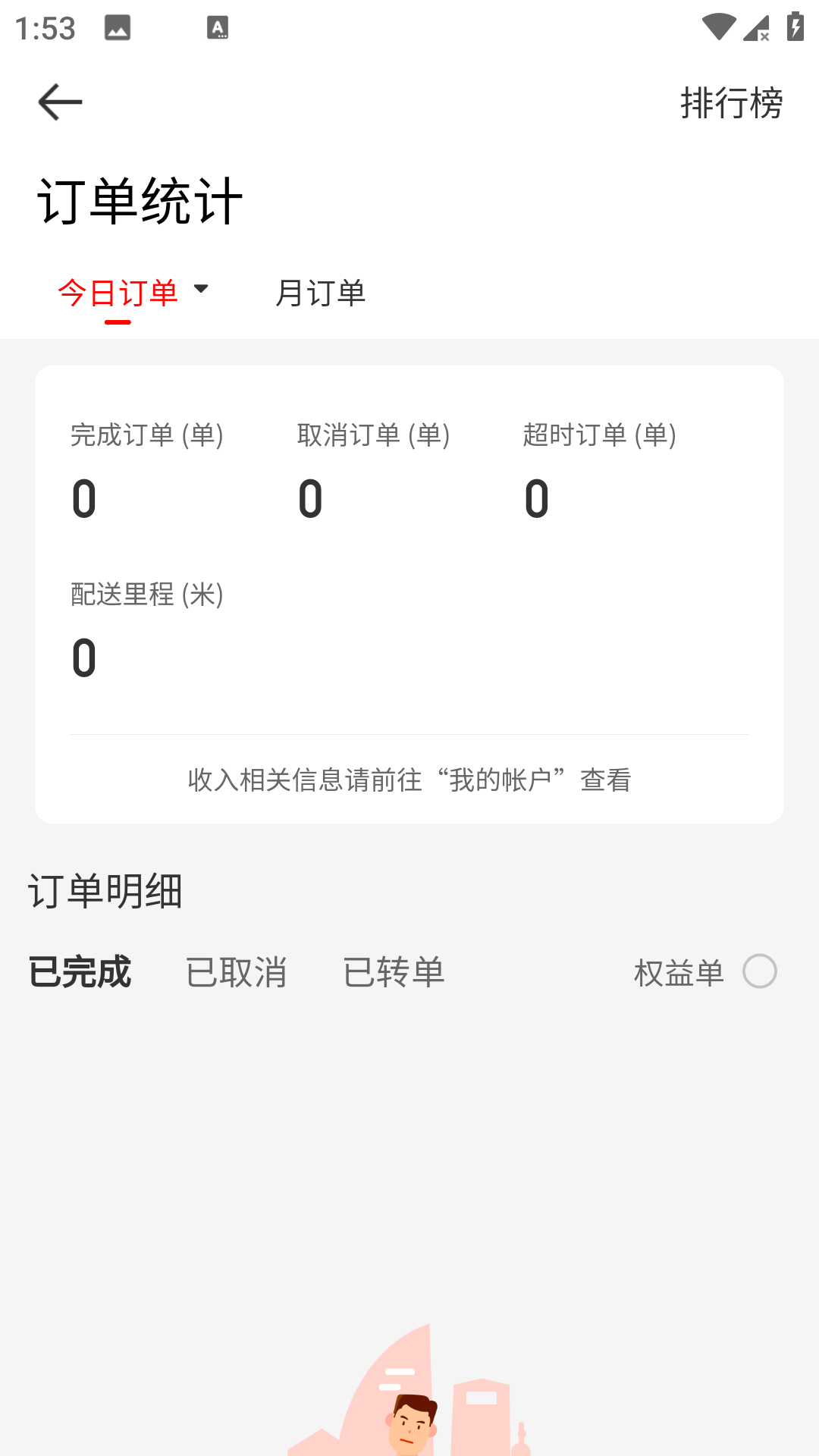Tap the battery icon in status bar

tap(793, 25)
